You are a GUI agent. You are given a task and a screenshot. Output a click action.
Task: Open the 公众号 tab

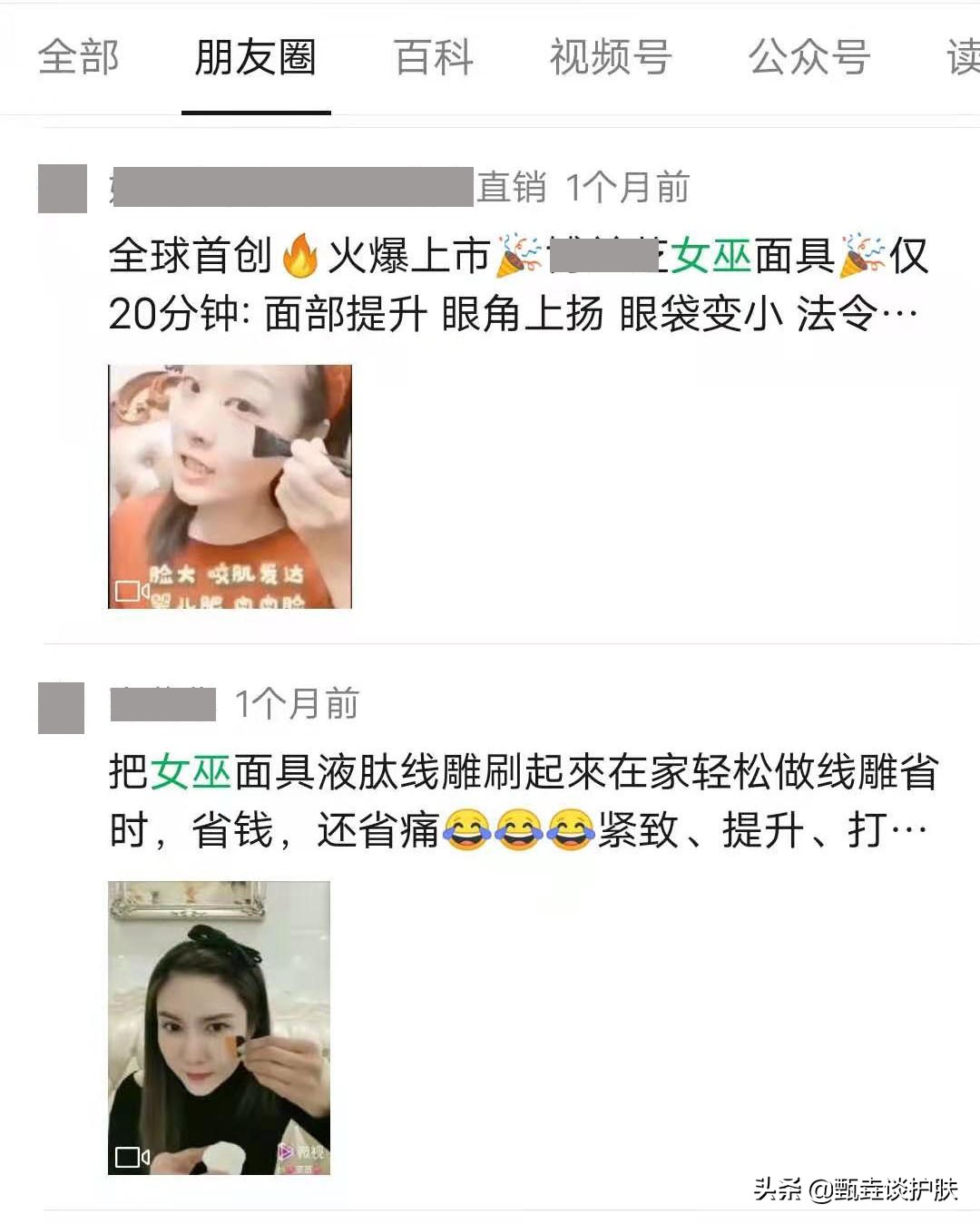806,57
